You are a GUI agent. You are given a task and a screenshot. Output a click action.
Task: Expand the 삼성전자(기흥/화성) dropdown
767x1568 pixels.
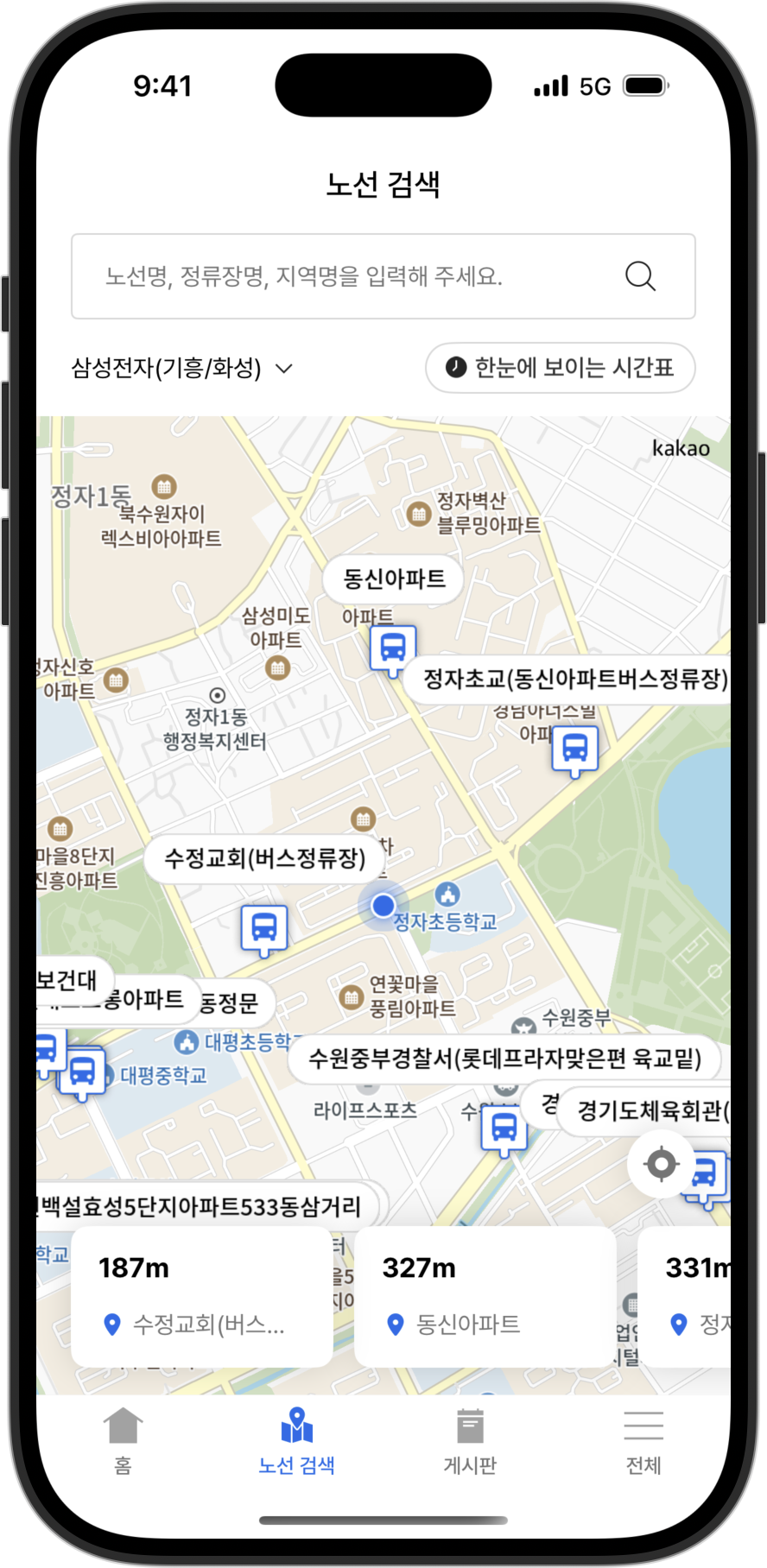[181, 369]
